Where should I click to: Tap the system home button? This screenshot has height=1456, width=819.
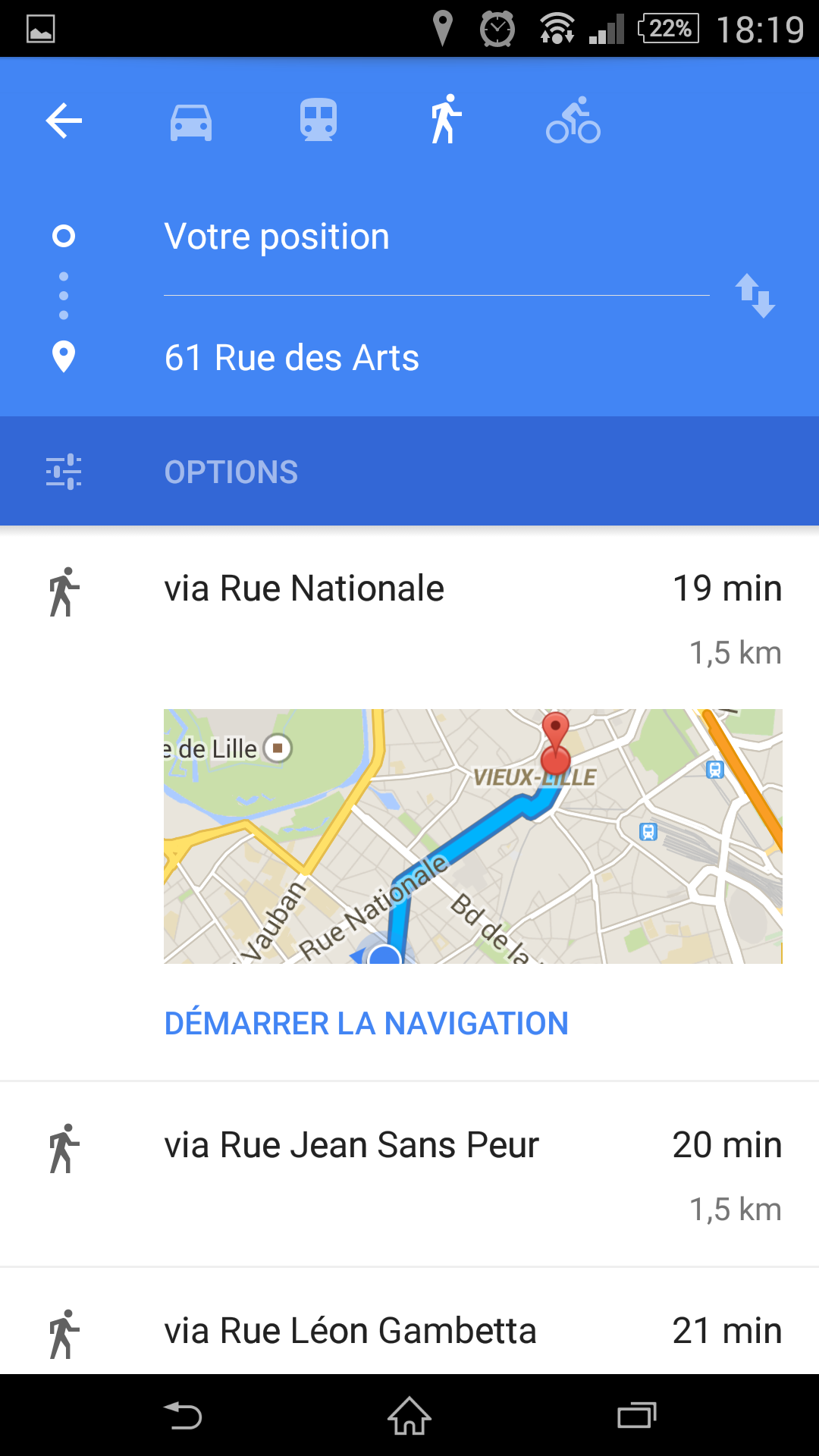click(409, 1416)
